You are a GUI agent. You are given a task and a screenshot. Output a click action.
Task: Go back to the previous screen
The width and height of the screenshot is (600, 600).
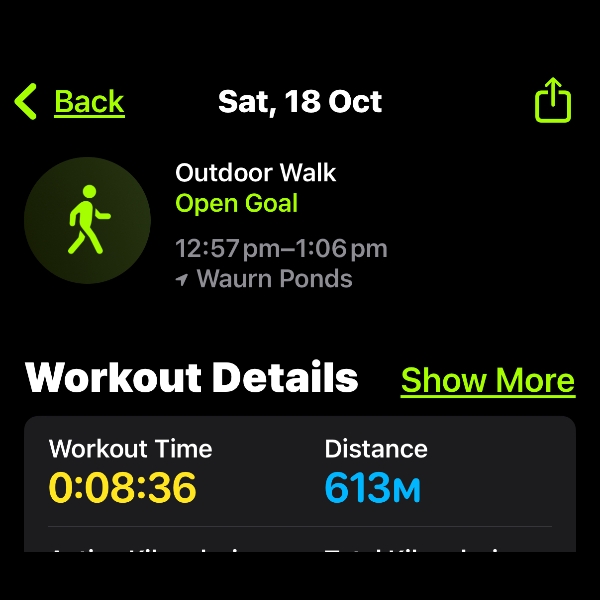[70, 102]
